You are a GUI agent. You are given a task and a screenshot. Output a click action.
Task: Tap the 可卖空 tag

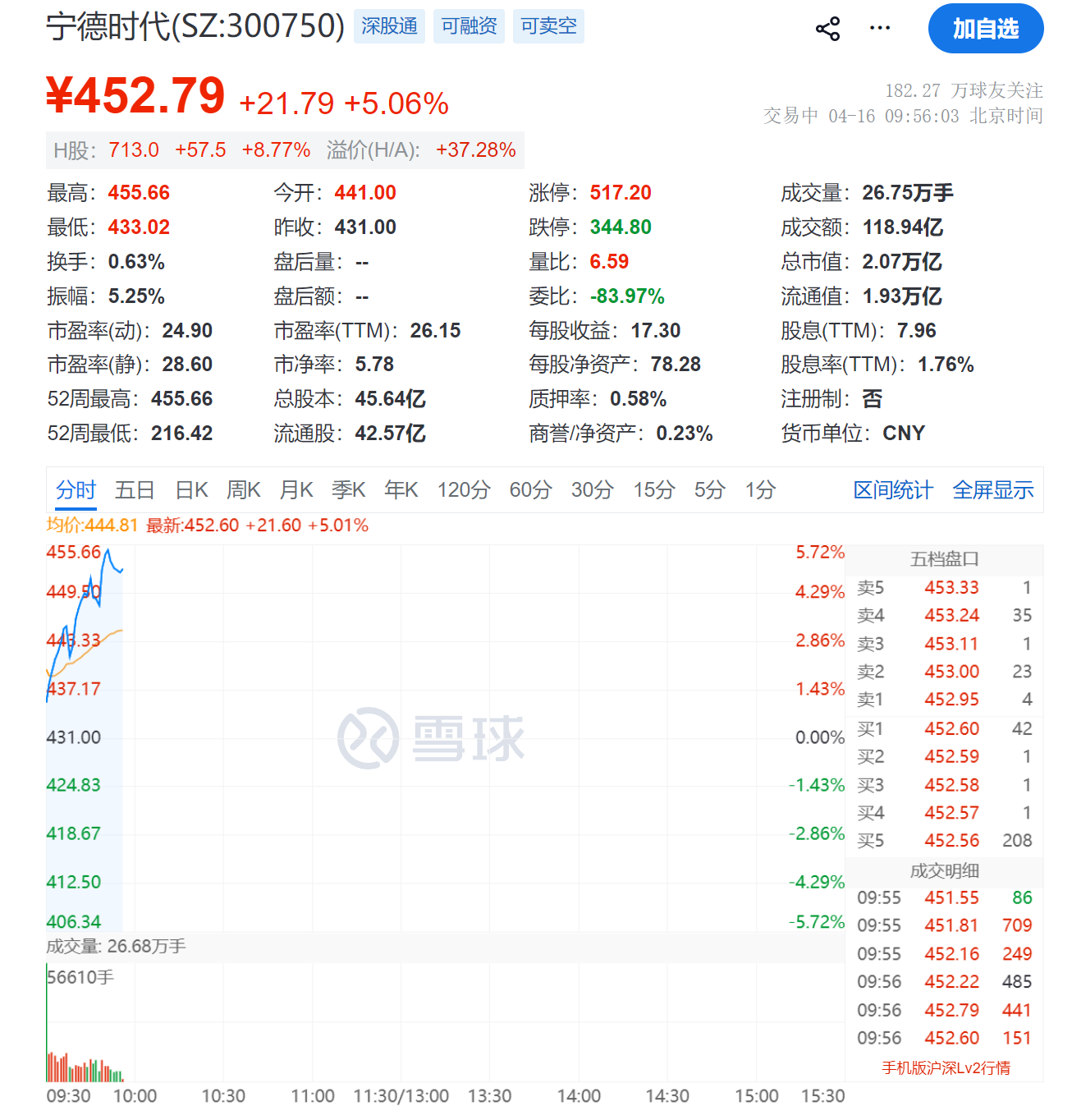point(548,26)
